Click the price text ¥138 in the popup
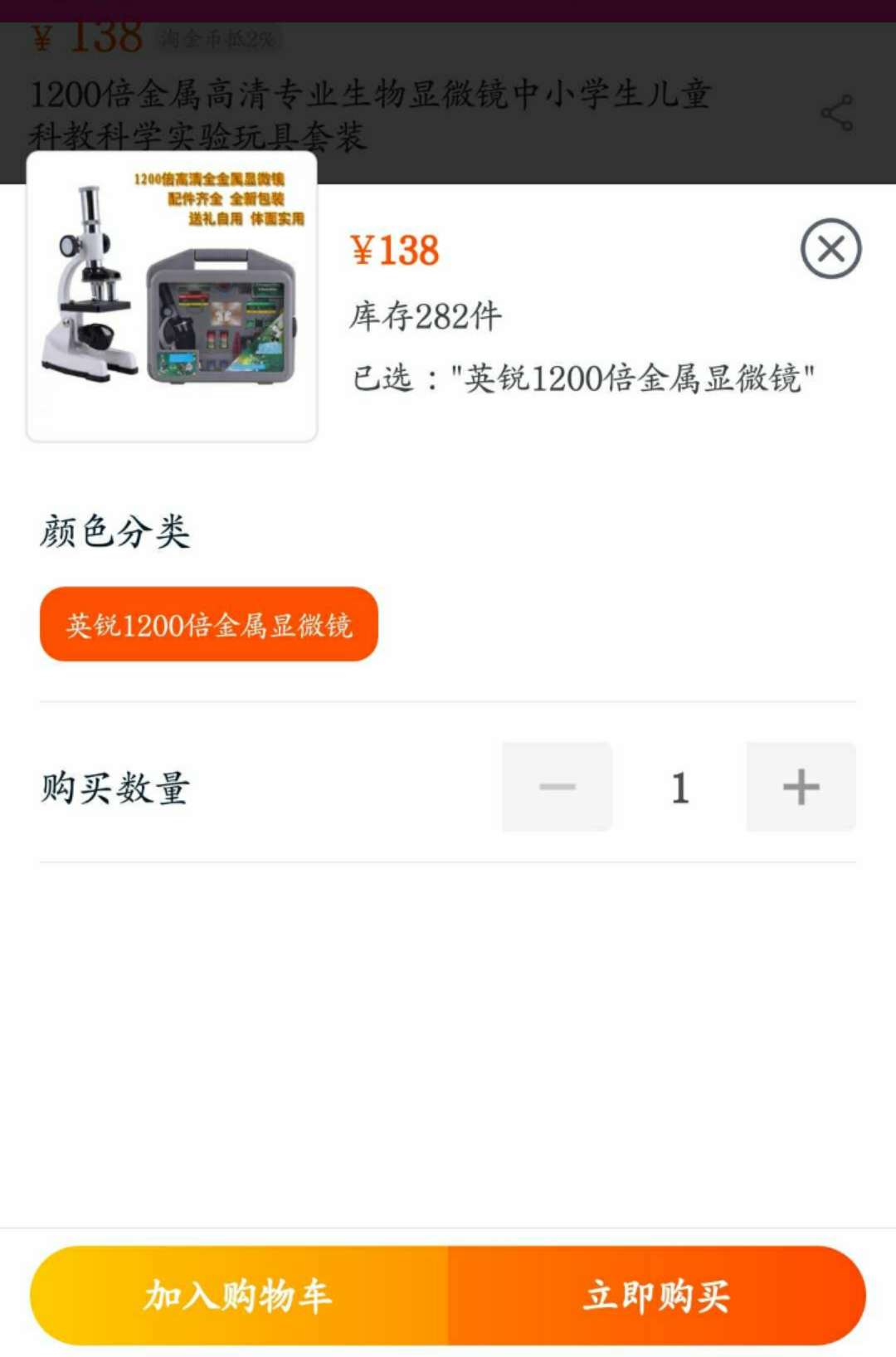 click(397, 249)
